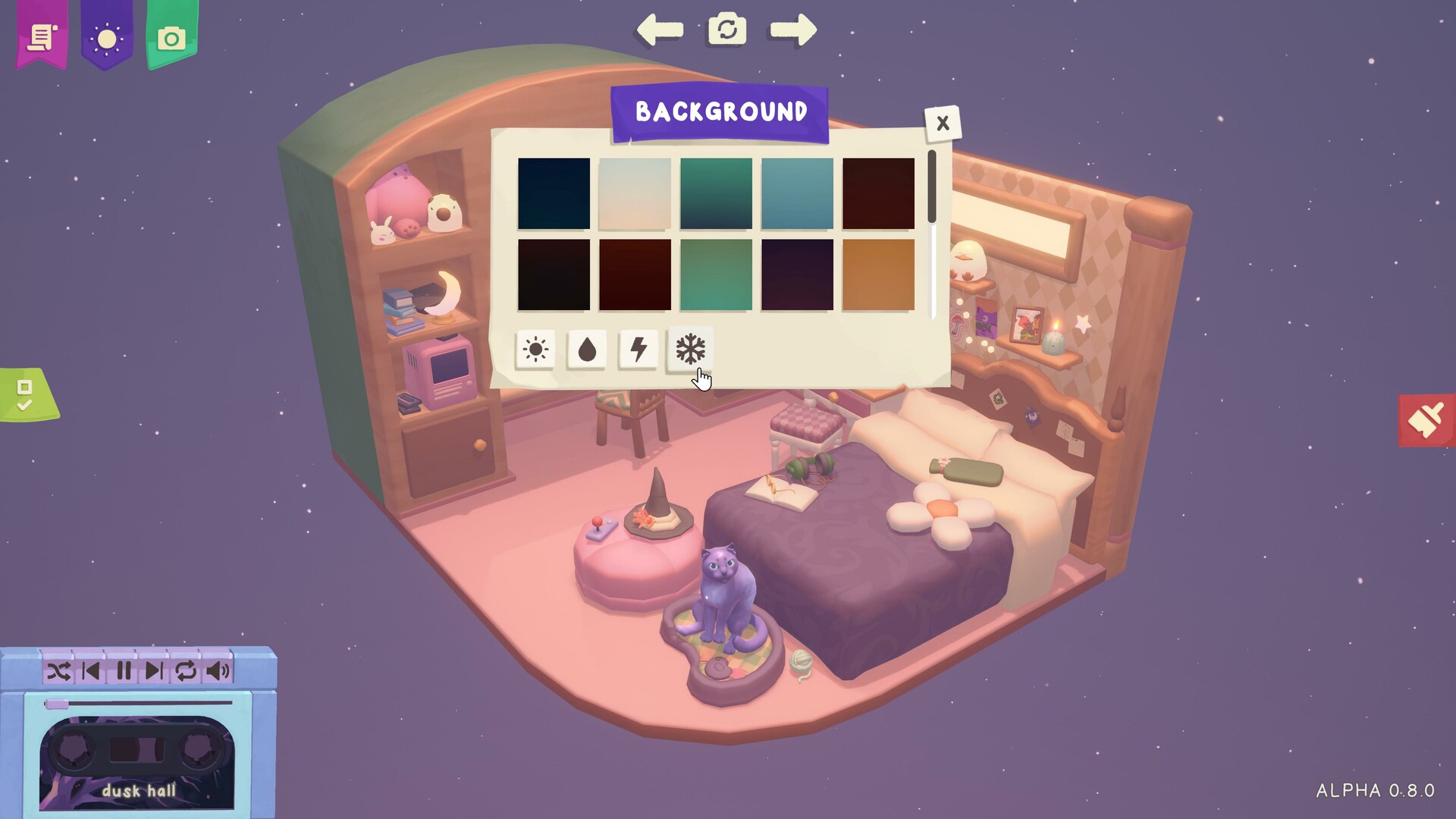Select the sunny weather option
The image size is (1456, 819).
pos(535,350)
